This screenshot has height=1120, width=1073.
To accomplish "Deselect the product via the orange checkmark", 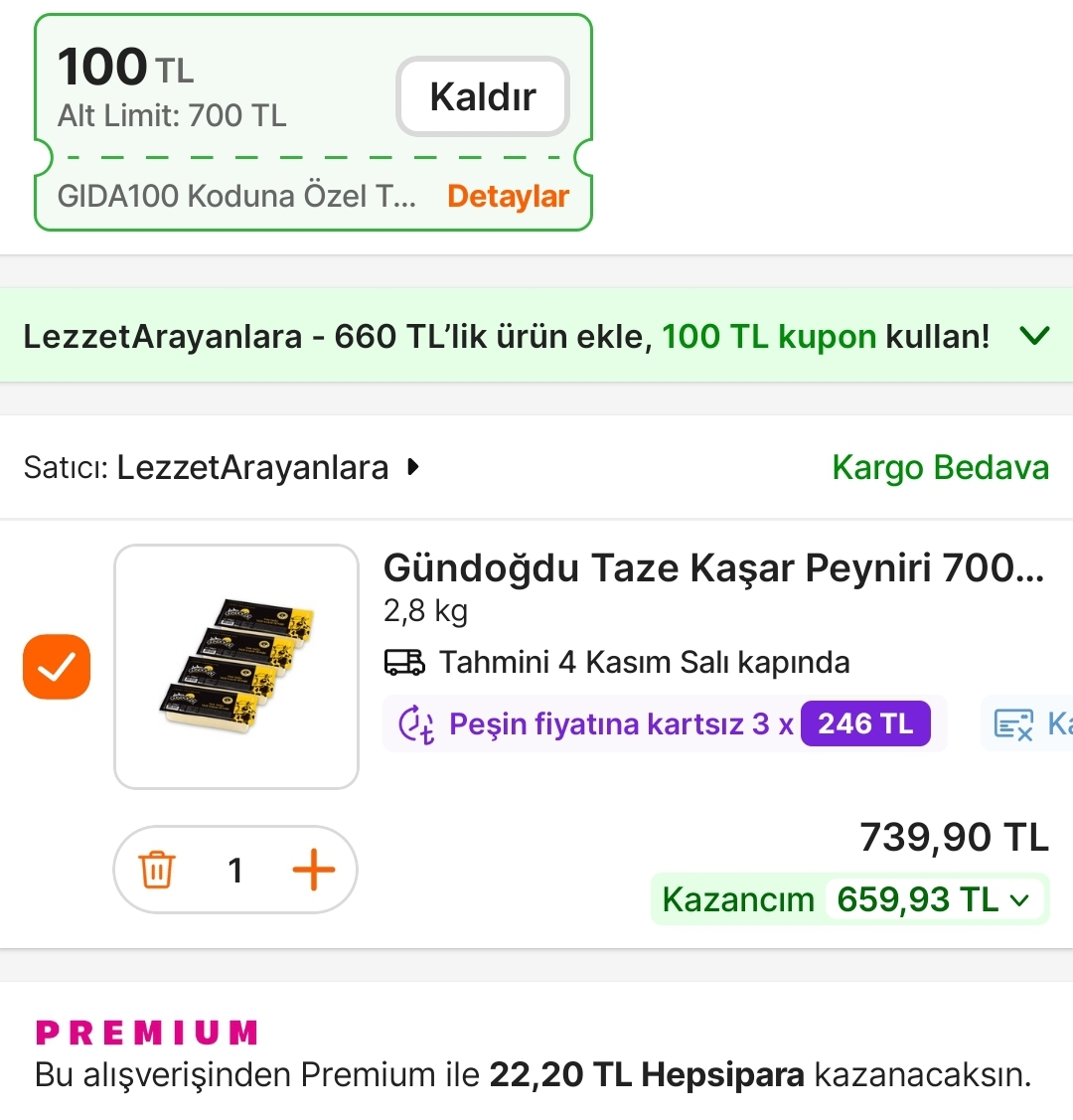I will pyautogui.click(x=56, y=667).
